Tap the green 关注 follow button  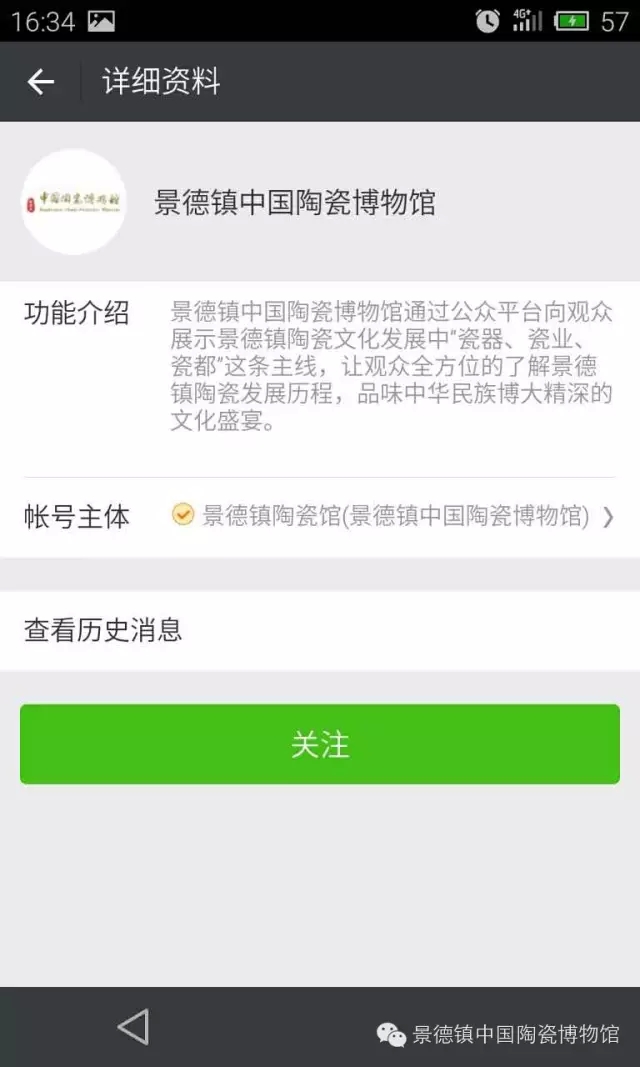[320, 744]
